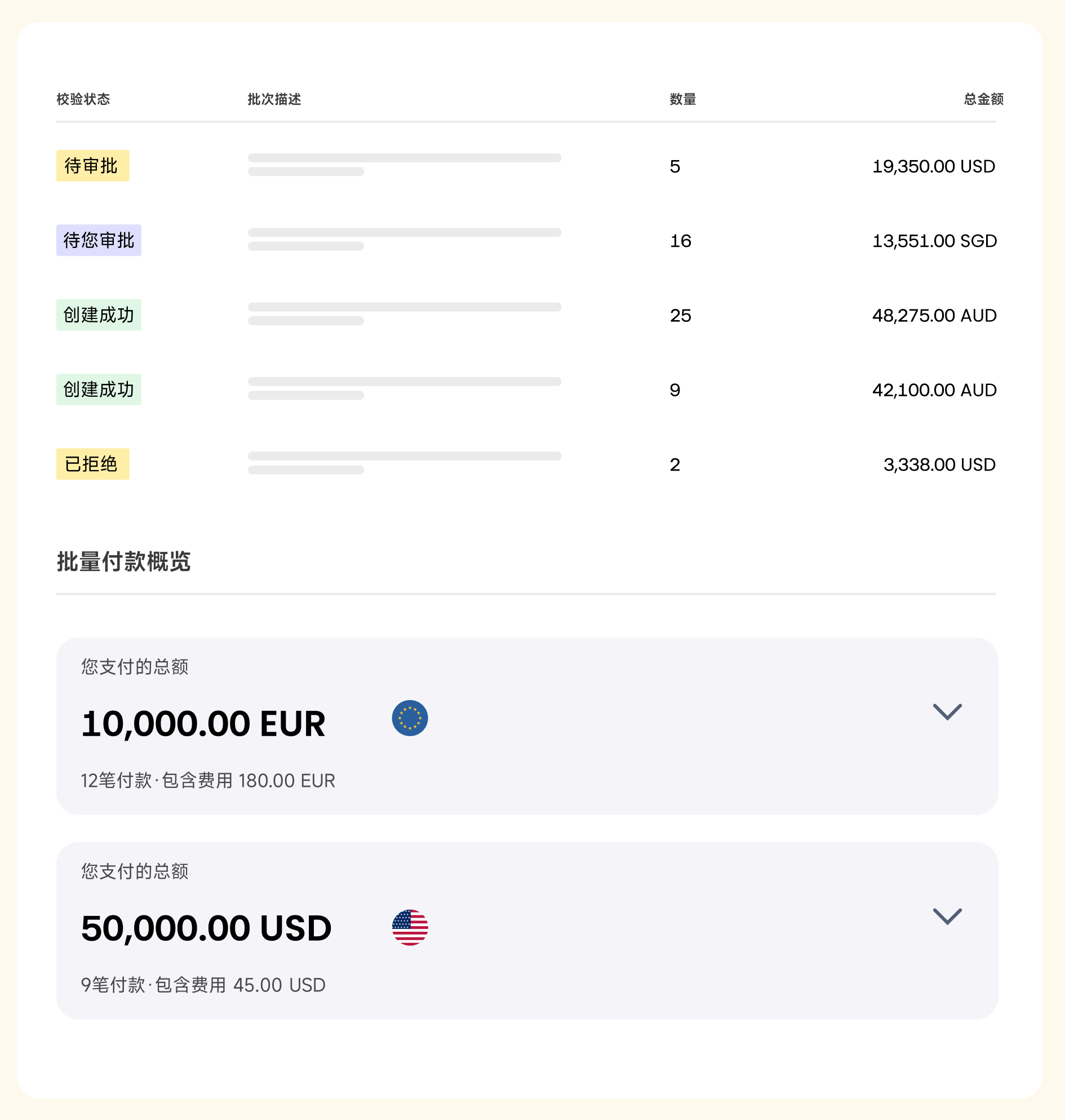Screen dimensions: 1065x1120
Task: Click the 13,551.00 SGD total amount
Action: coord(934,240)
